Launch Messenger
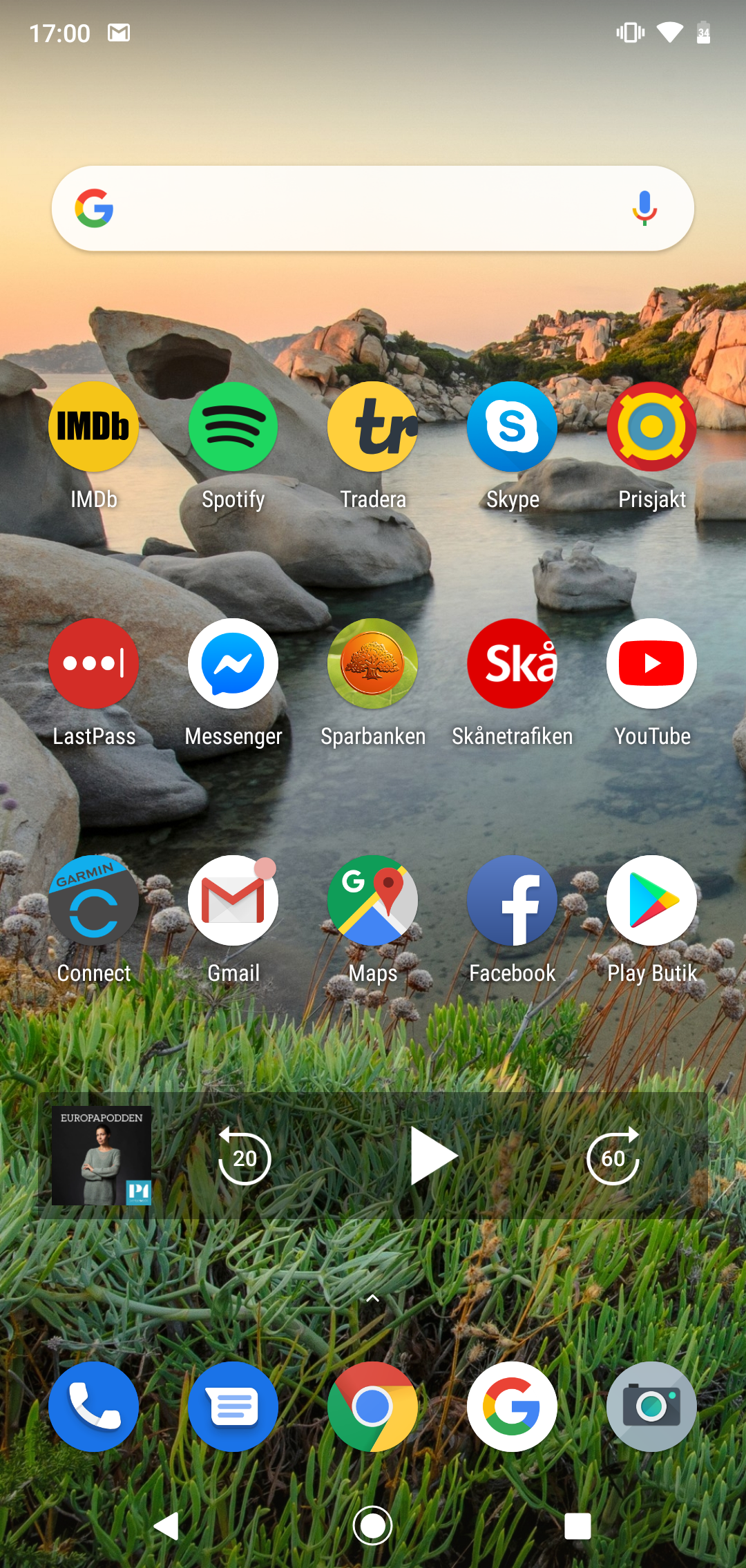 [233, 664]
